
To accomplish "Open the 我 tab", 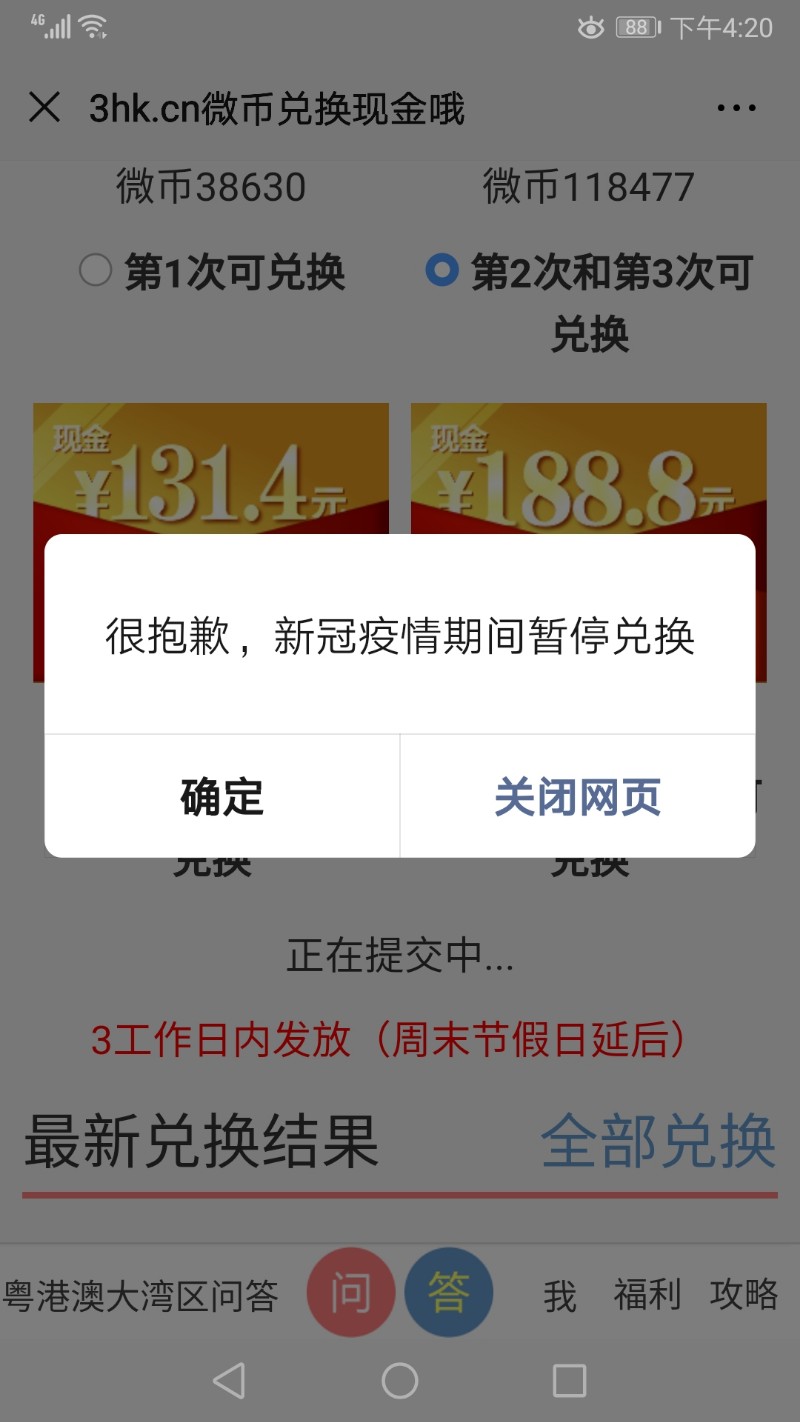I will click(x=560, y=1296).
